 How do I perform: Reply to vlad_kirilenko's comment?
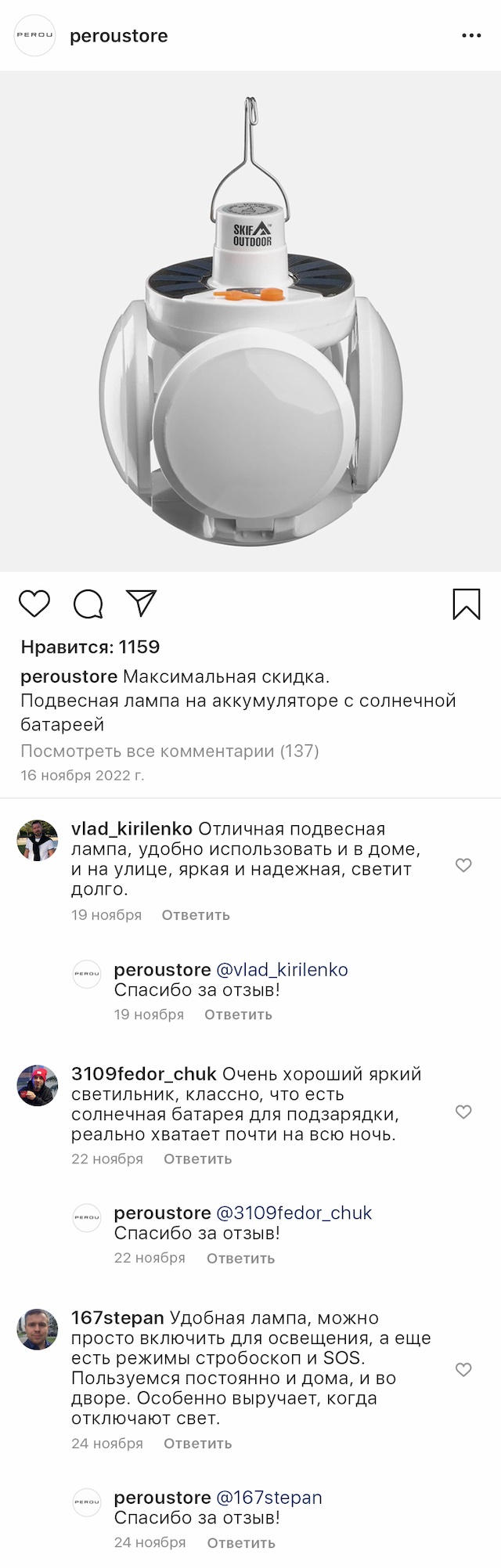coord(196,915)
